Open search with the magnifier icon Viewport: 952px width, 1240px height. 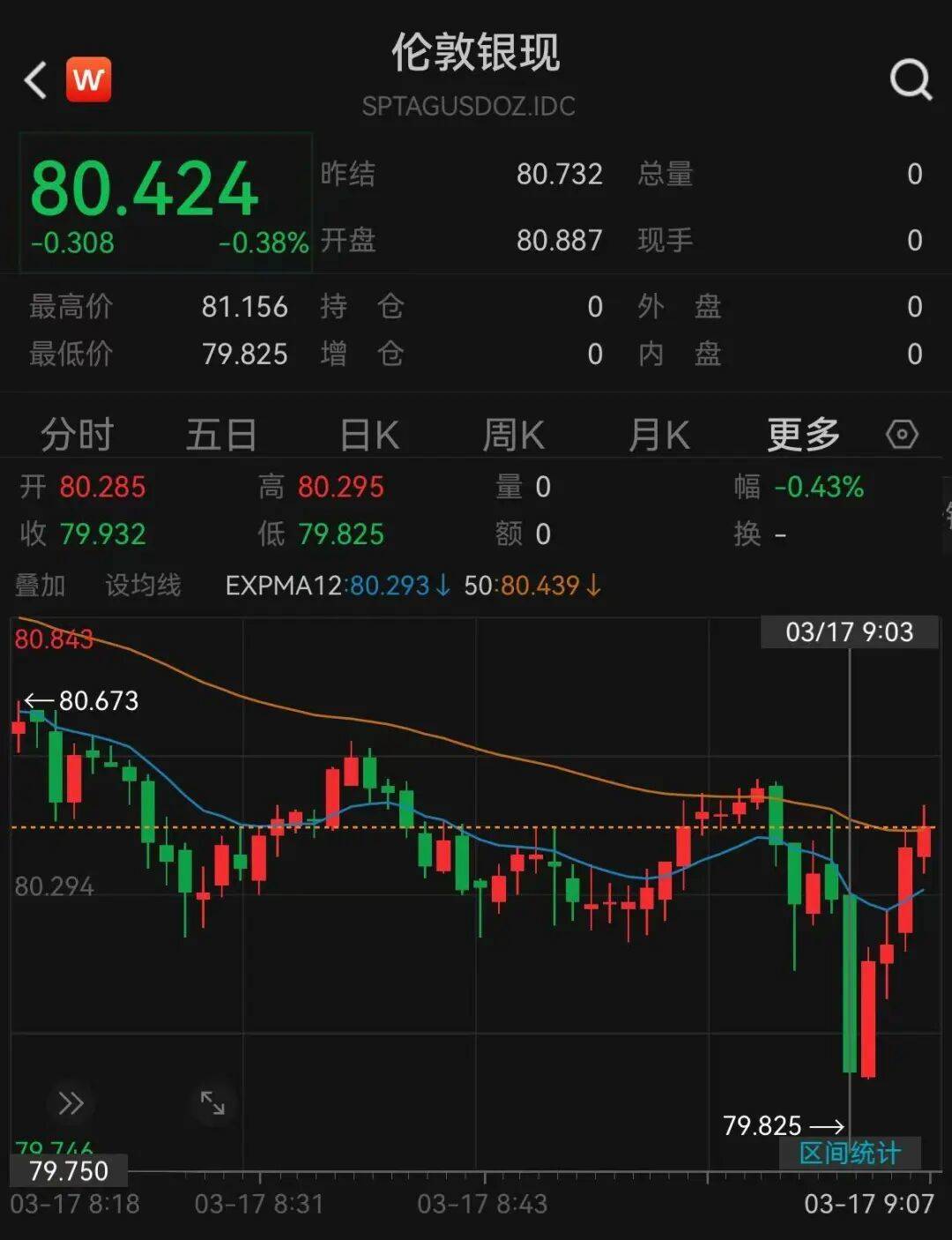pos(910,80)
